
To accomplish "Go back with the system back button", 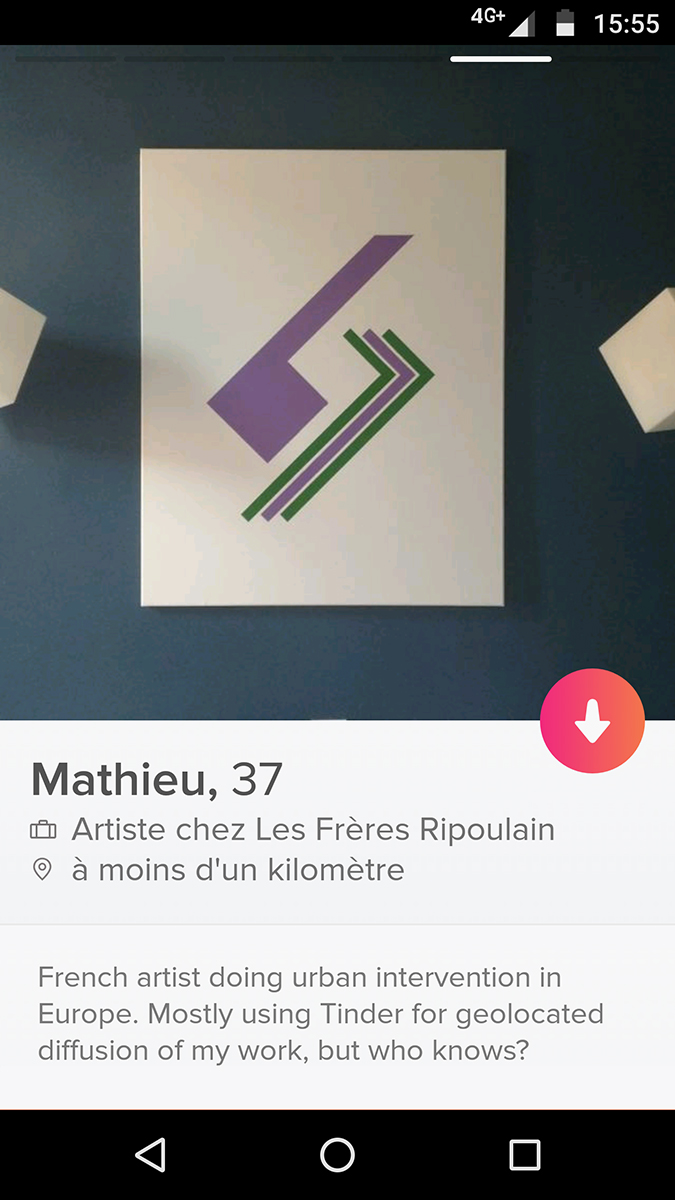I will tap(150, 1155).
